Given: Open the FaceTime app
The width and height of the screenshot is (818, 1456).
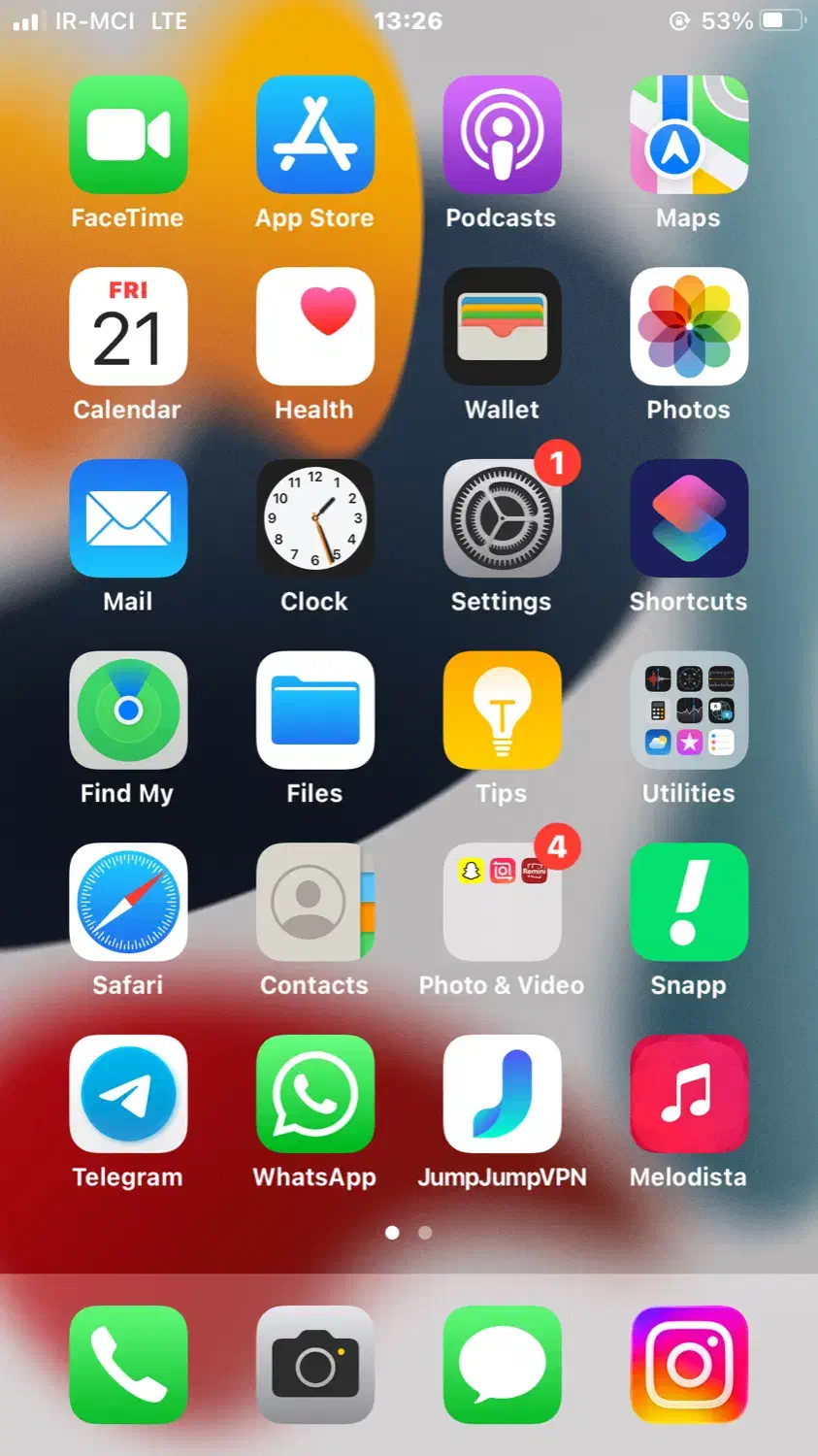Looking at the screenshot, I should [128, 134].
